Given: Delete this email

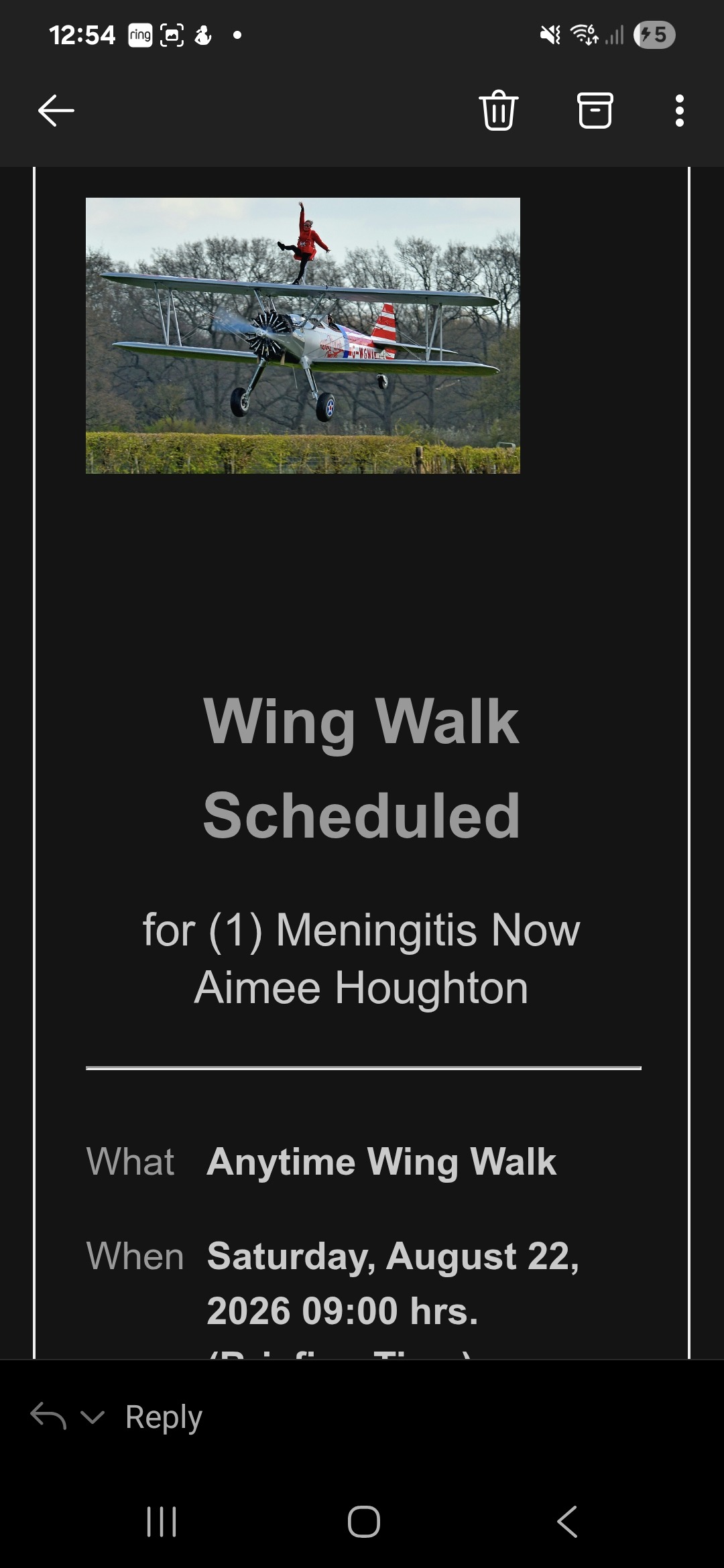Looking at the screenshot, I should click(498, 111).
